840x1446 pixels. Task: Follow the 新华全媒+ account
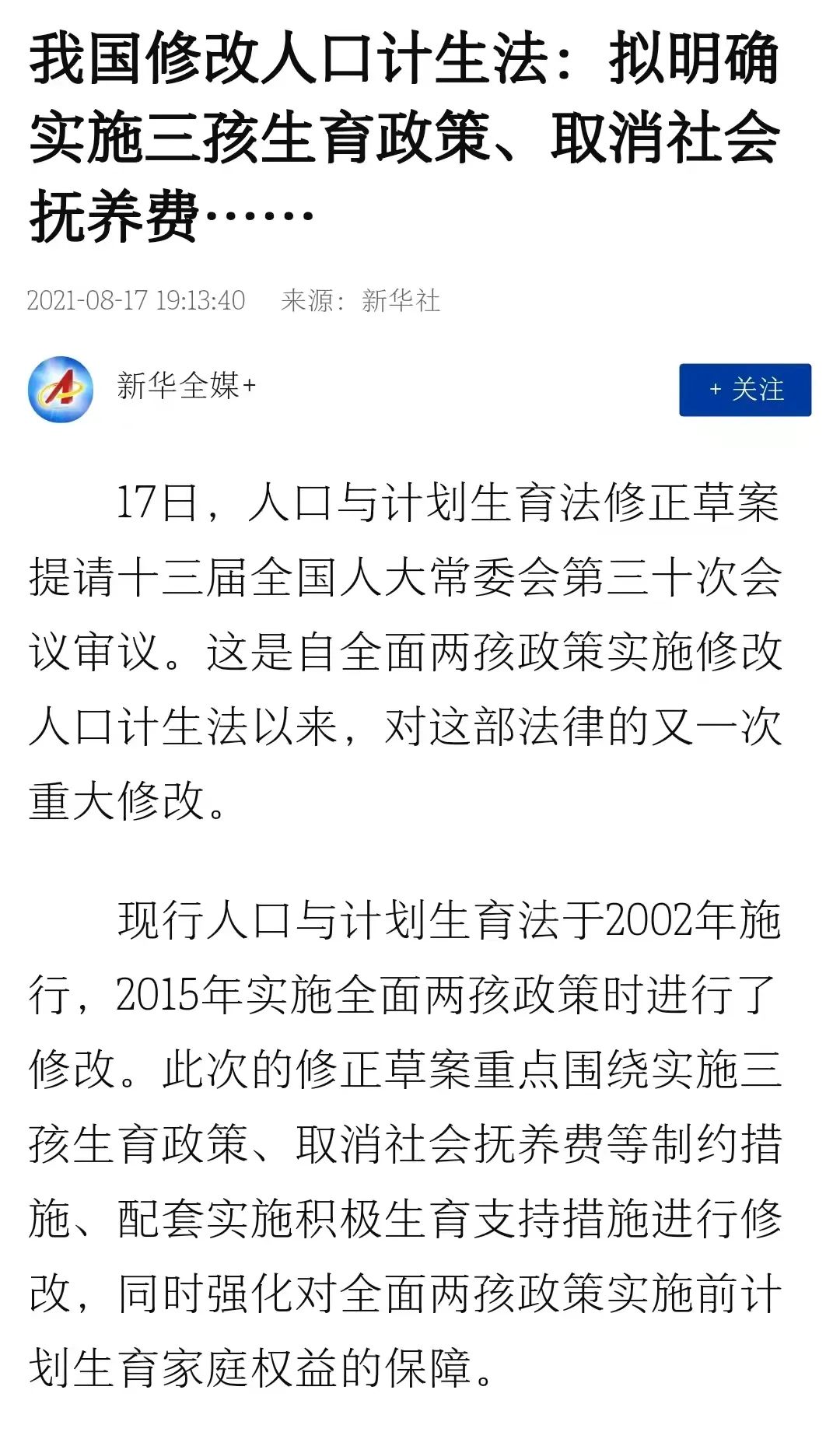tap(745, 390)
